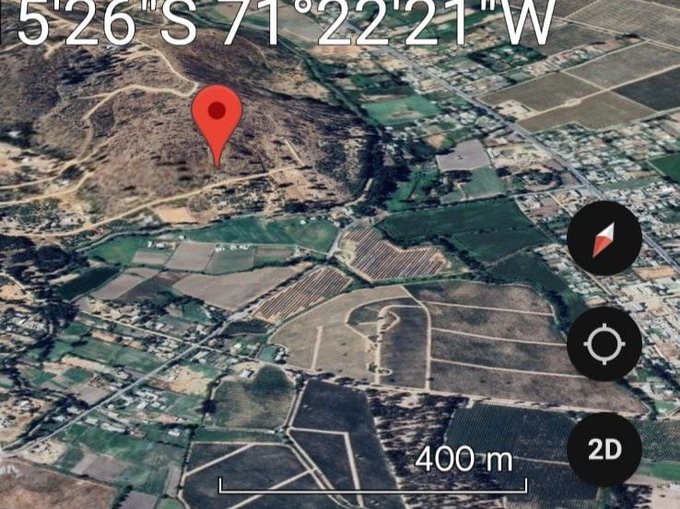This screenshot has height=509, width=680.
Task: Center the map on my location
Action: coord(604,344)
